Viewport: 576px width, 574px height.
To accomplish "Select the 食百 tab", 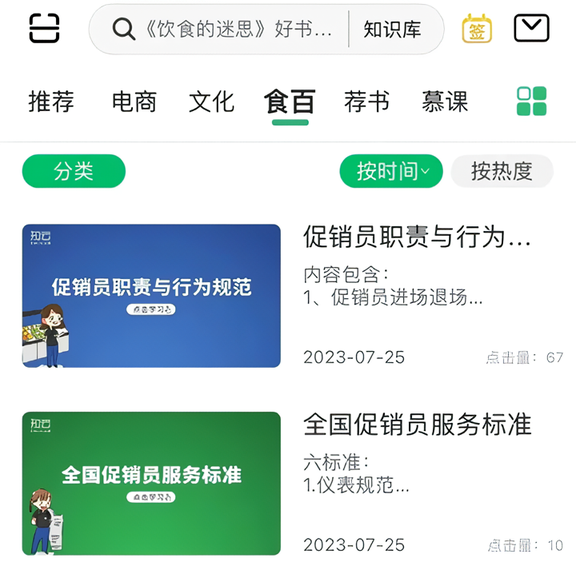I will click(x=290, y=102).
